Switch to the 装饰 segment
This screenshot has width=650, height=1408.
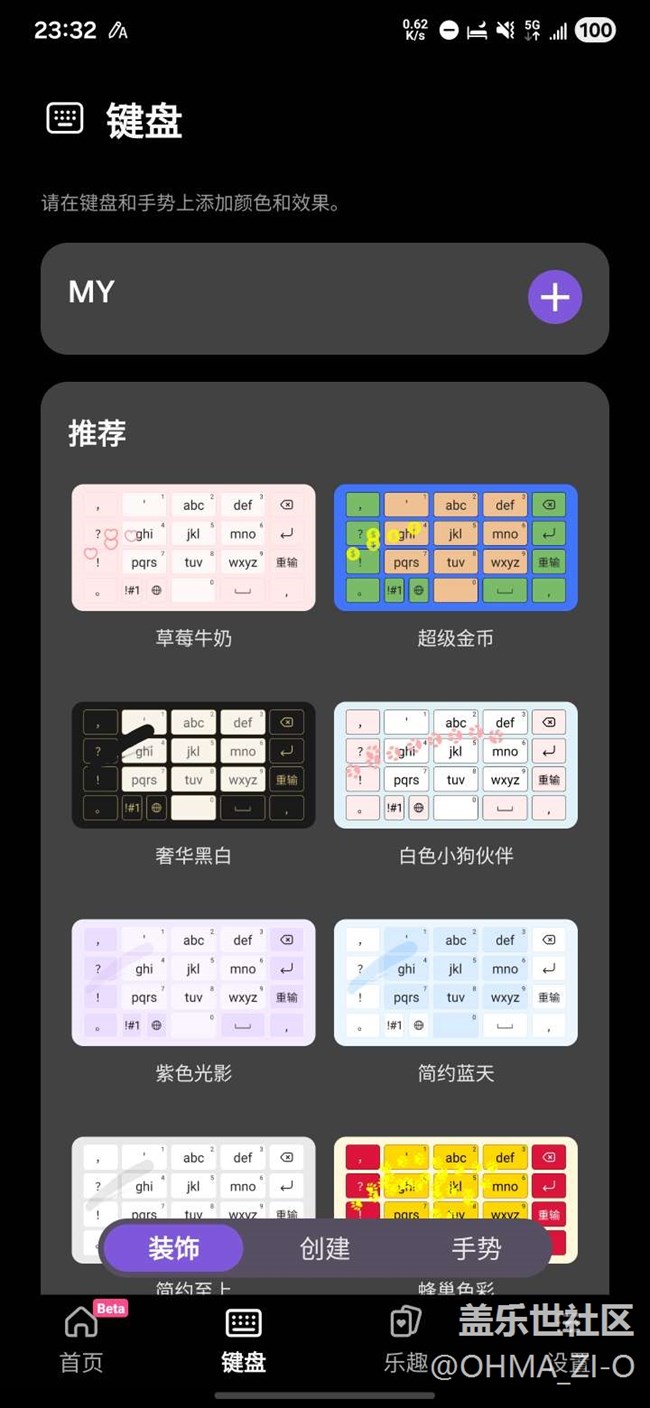[x=174, y=1248]
